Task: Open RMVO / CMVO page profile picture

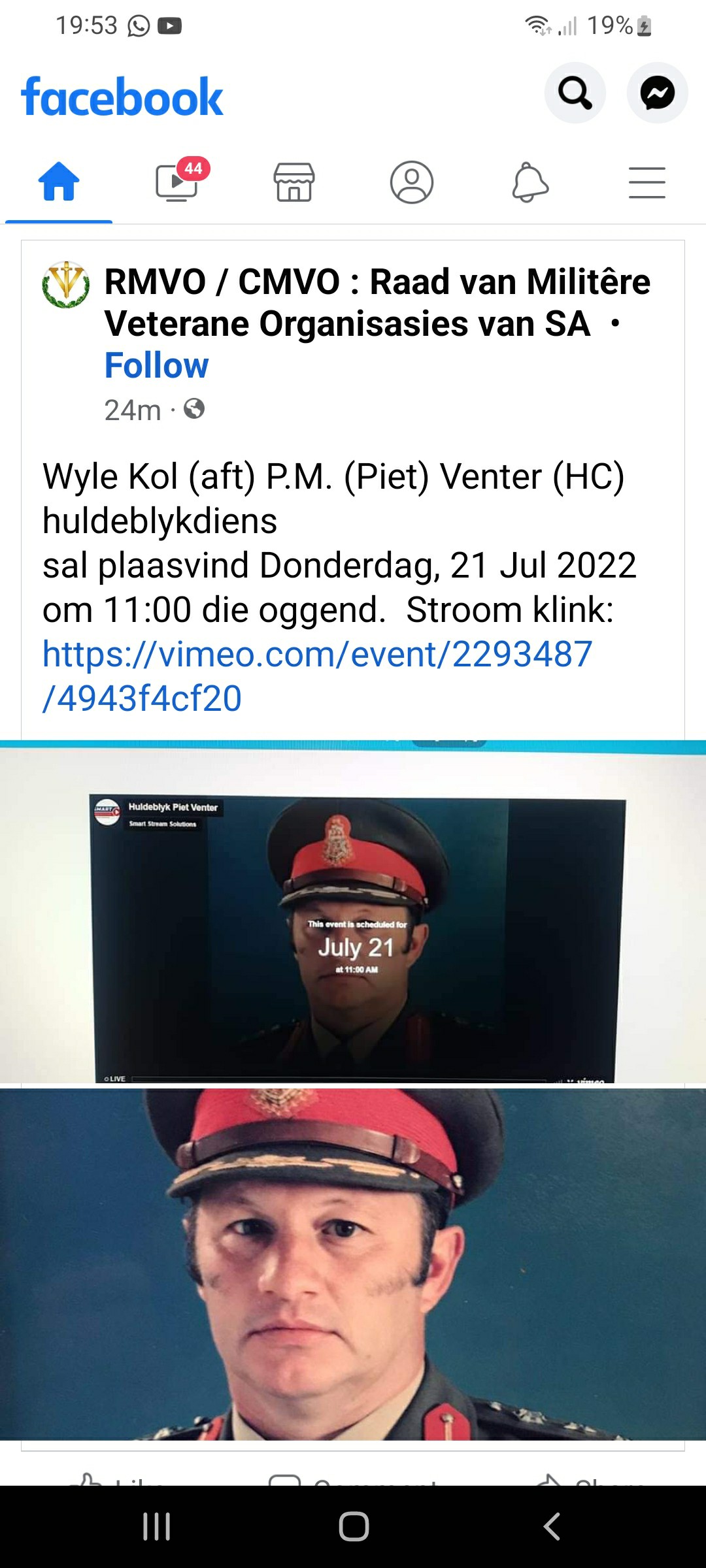Action: point(66,285)
